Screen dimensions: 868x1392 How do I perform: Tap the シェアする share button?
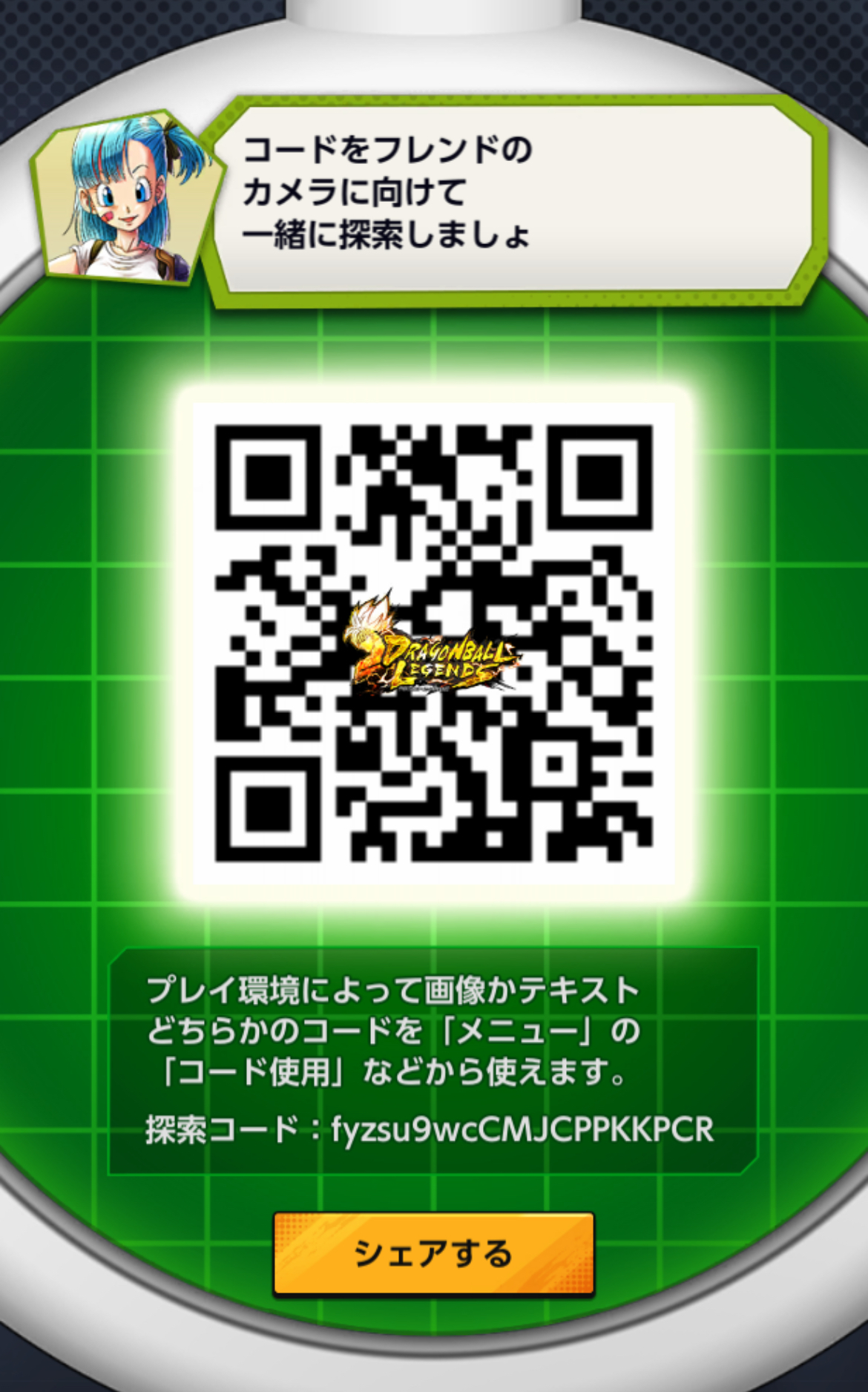point(434,1253)
